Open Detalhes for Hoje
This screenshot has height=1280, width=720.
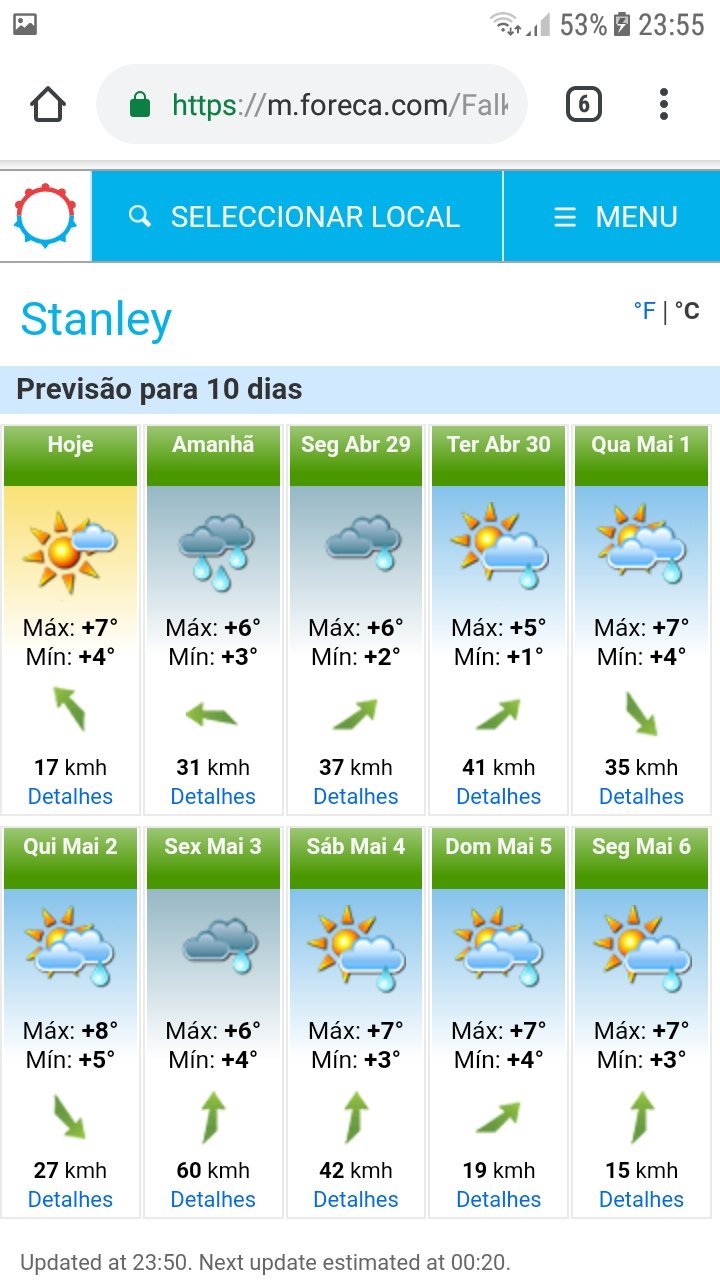tap(70, 796)
